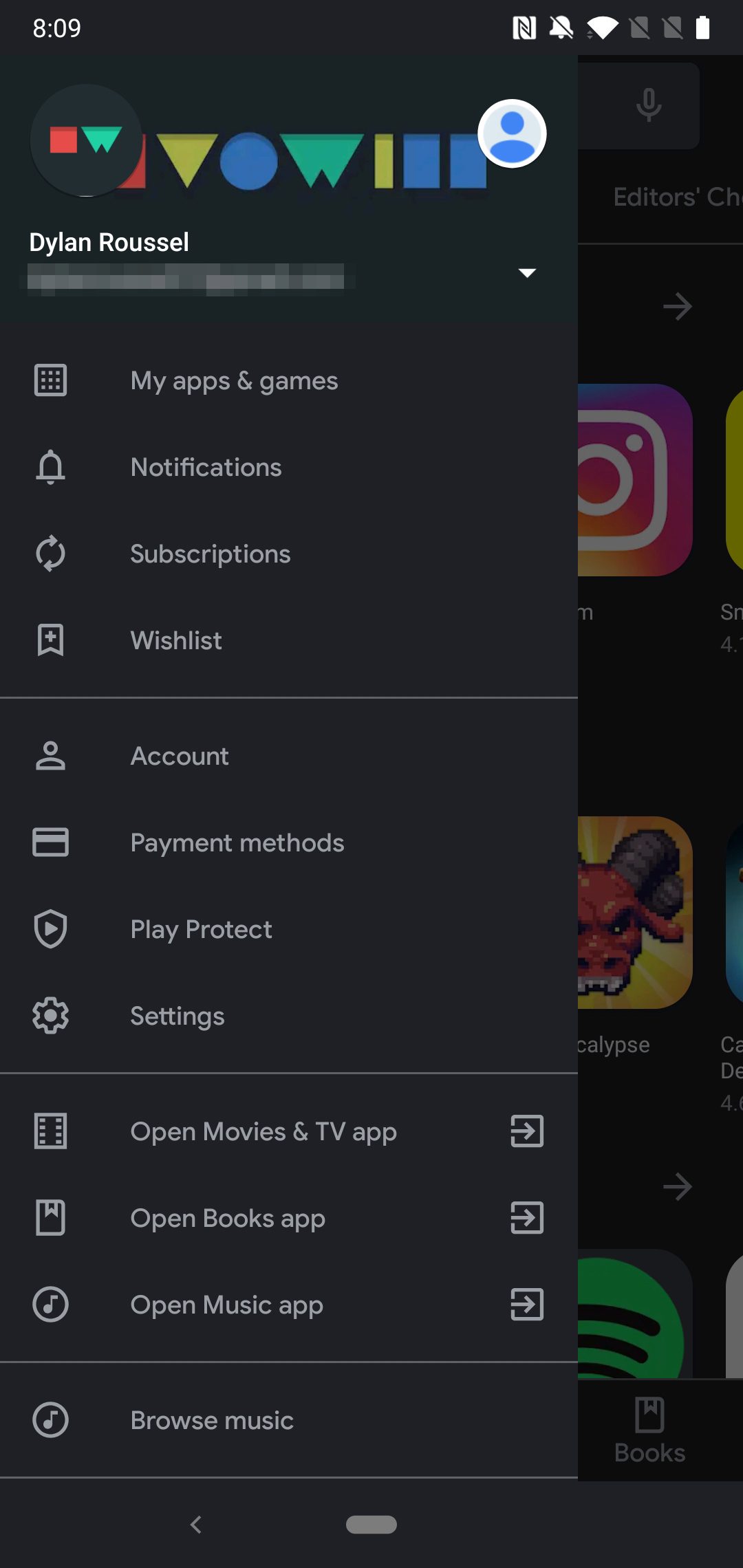
Task: Open Account settings row
Action: point(180,756)
